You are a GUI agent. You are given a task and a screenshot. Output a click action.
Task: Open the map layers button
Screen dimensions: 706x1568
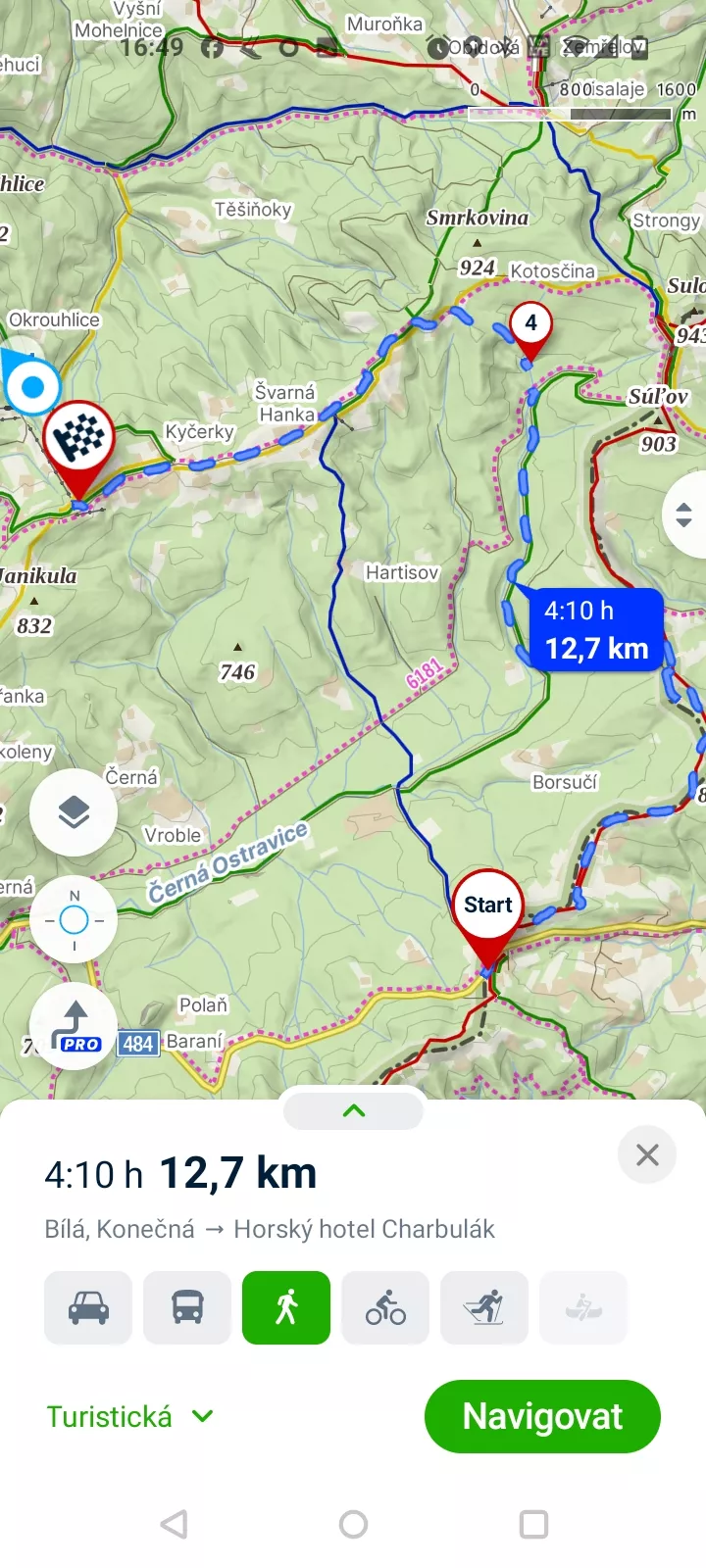(x=74, y=812)
